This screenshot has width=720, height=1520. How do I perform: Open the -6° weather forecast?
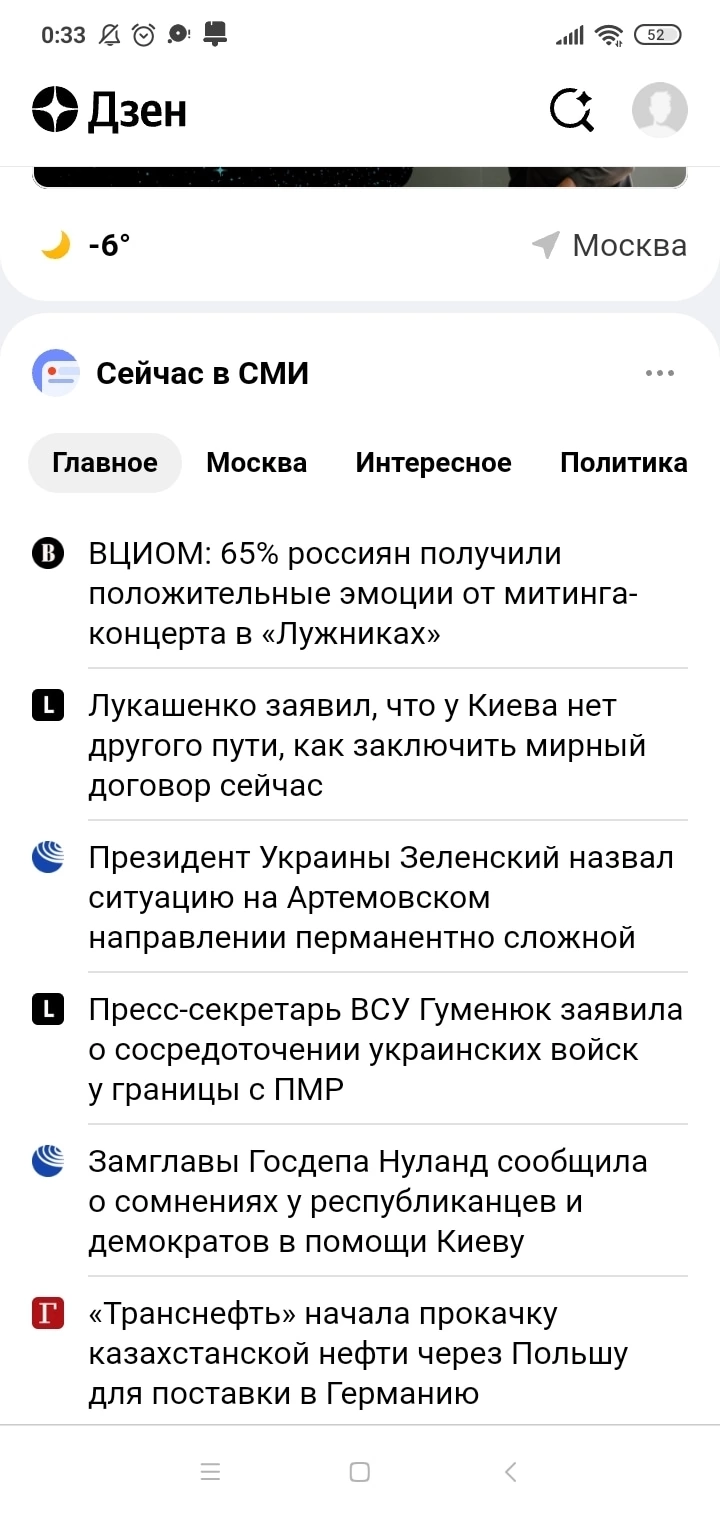click(86, 245)
